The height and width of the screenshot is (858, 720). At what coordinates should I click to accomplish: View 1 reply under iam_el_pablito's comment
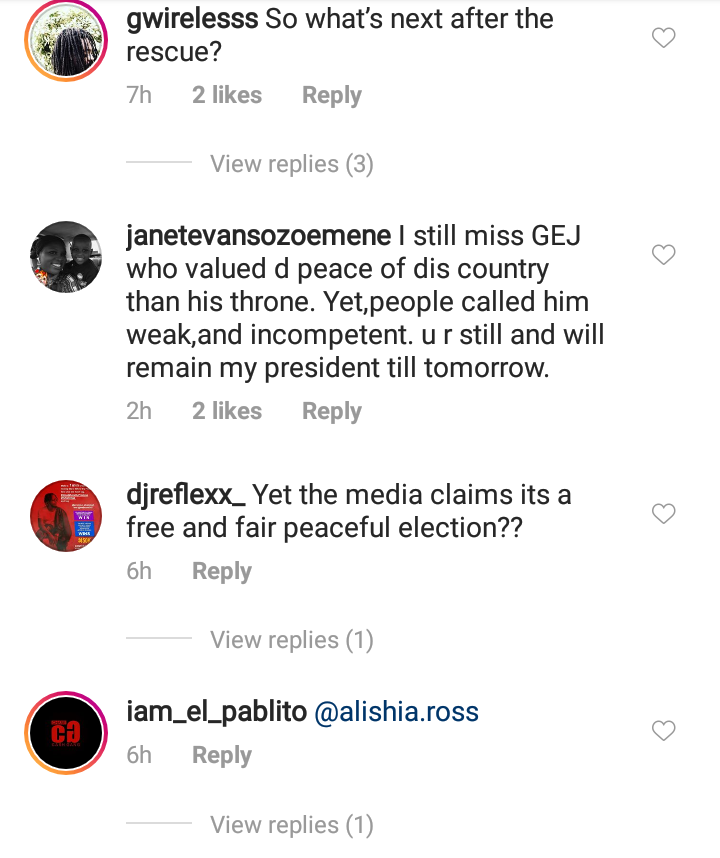[x=291, y=825]
